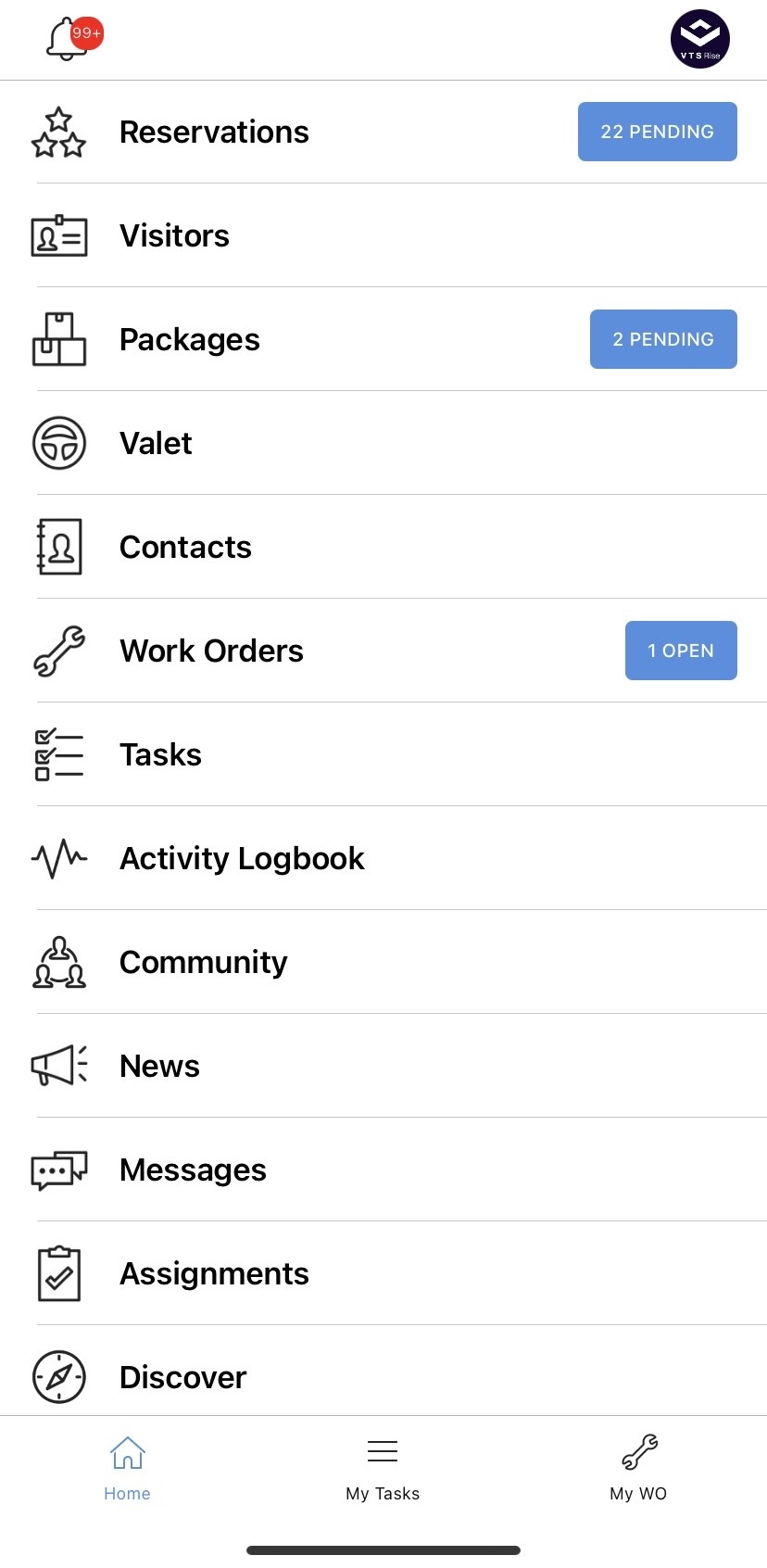Open the Reservations row
Screen dimensions: 767x1568
[215, 132]
